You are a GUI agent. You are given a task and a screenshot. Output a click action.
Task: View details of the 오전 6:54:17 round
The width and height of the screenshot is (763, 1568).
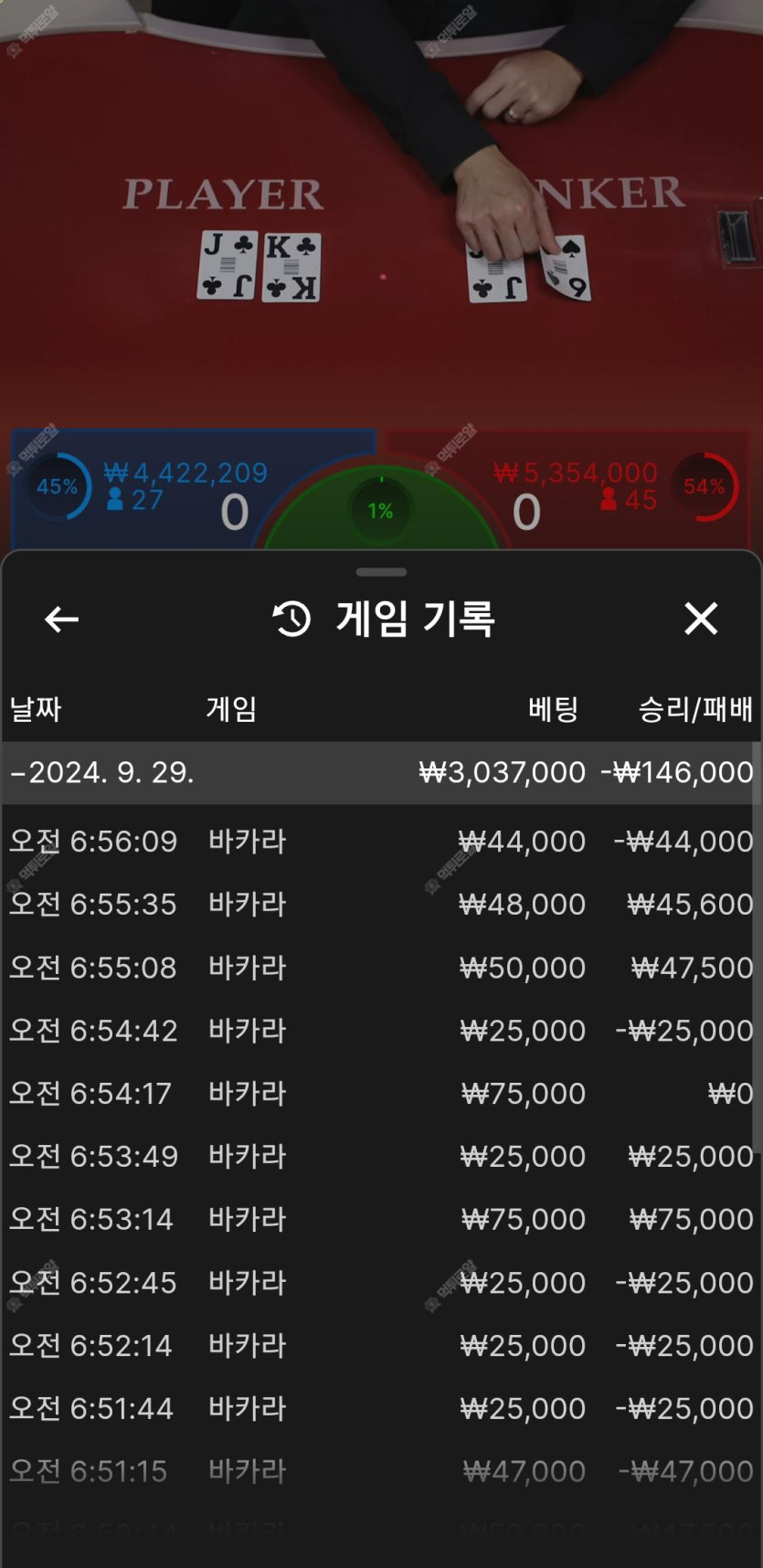click(x=381, y=1093)
